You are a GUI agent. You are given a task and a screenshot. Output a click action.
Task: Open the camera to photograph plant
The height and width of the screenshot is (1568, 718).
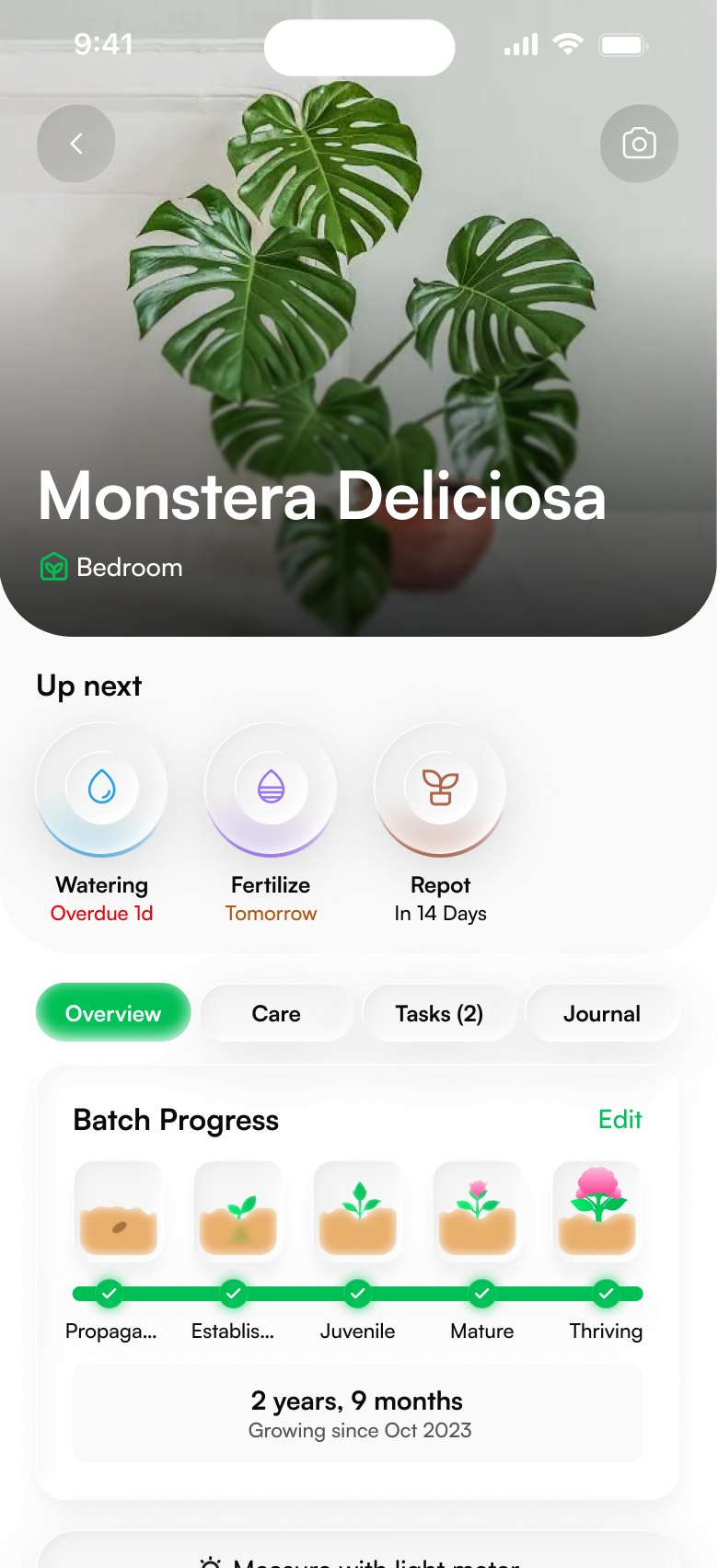(x=639, y=144)
